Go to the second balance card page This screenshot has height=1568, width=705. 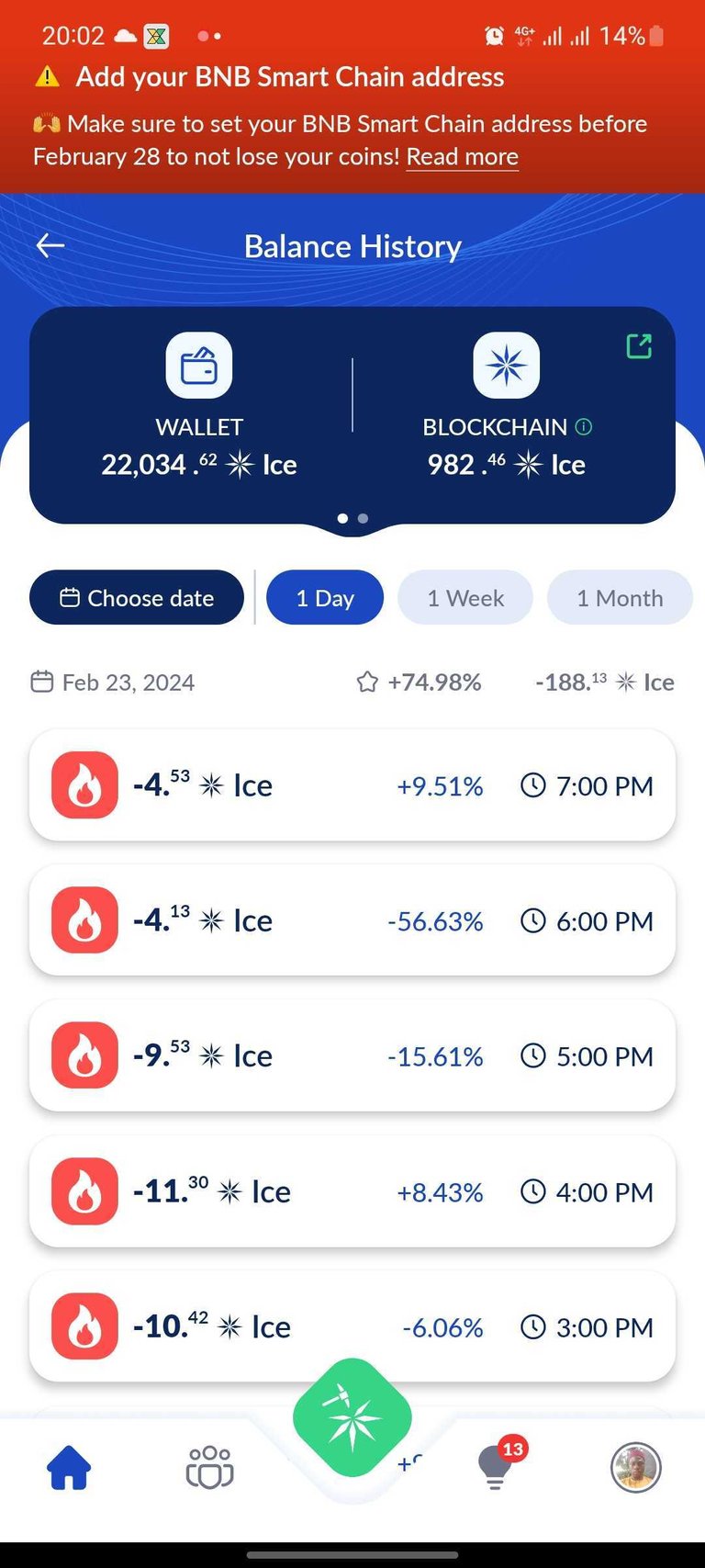click(x=364, y=519)
